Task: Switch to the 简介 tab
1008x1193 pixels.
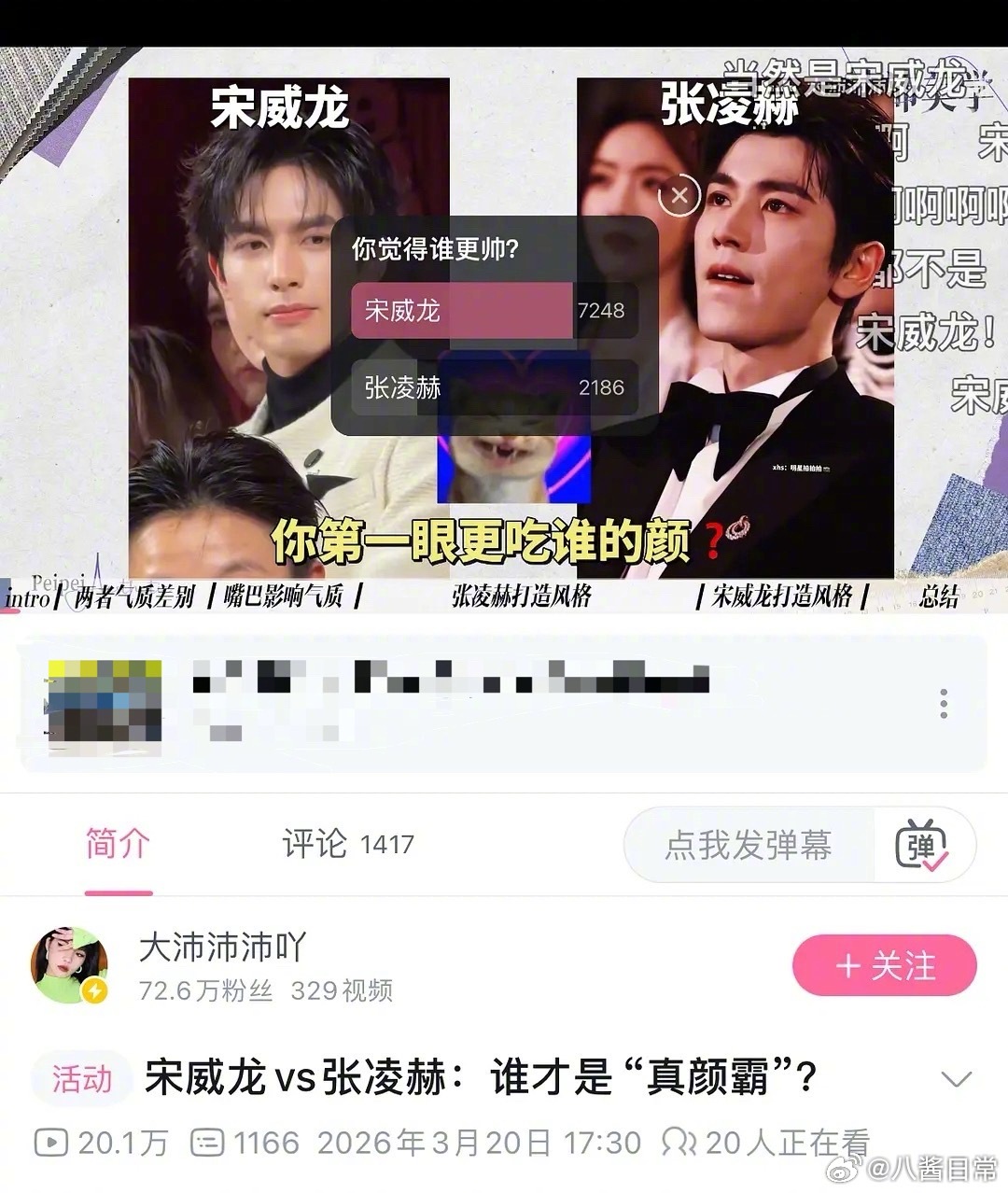Action: (x=117, y=844)
